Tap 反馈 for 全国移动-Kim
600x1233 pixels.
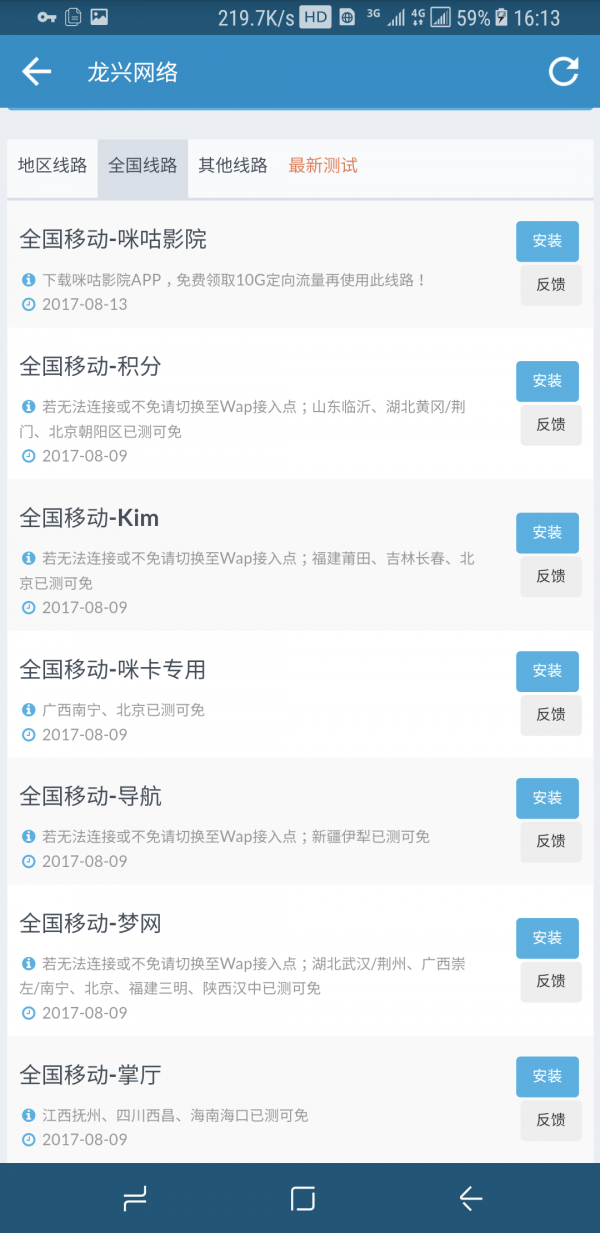click(x=551, y=577)
